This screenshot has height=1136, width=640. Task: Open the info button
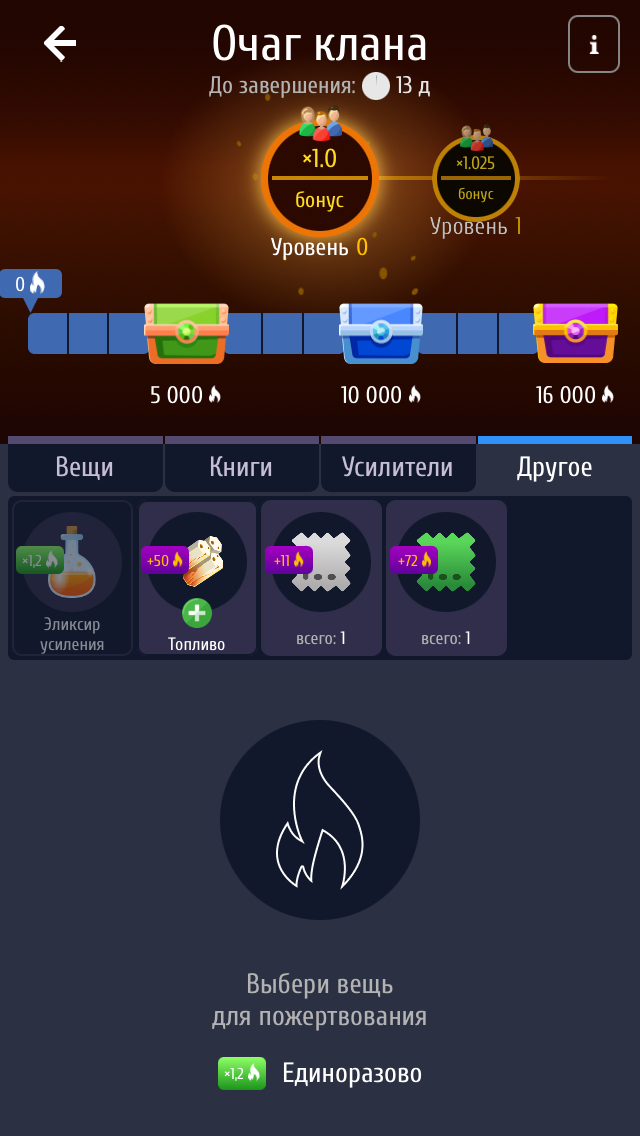tap(593, 44)
